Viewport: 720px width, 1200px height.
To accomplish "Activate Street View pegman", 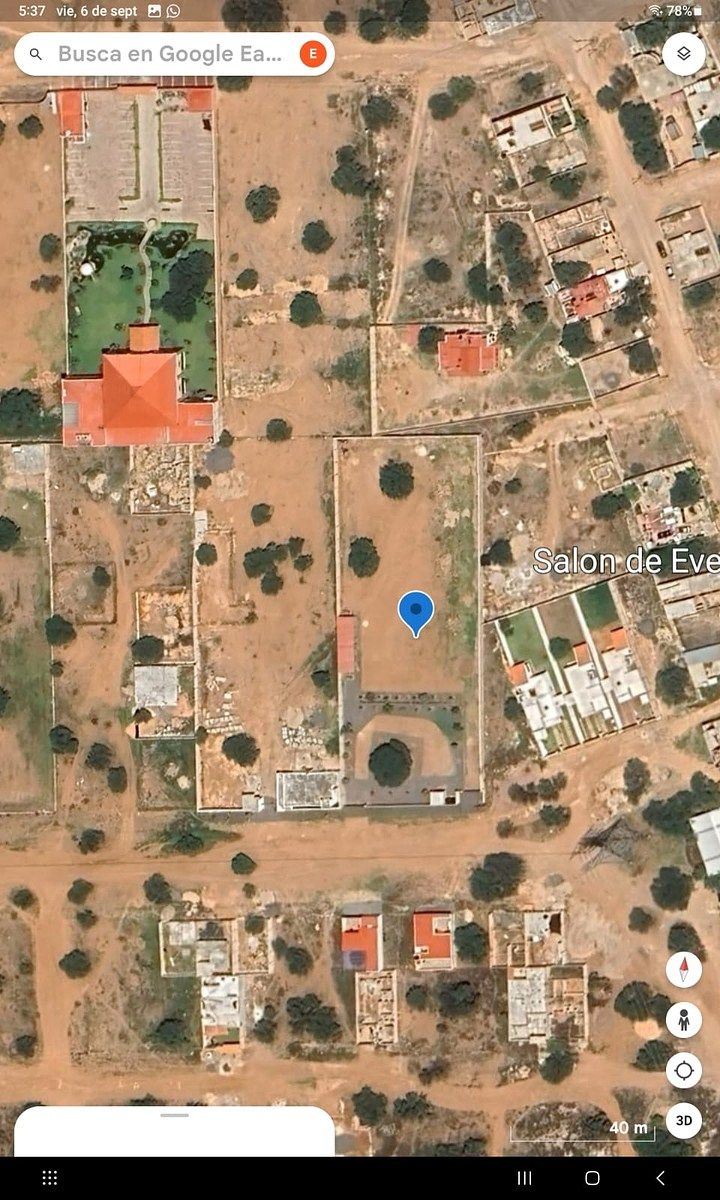I will (x=684, y=1020).
